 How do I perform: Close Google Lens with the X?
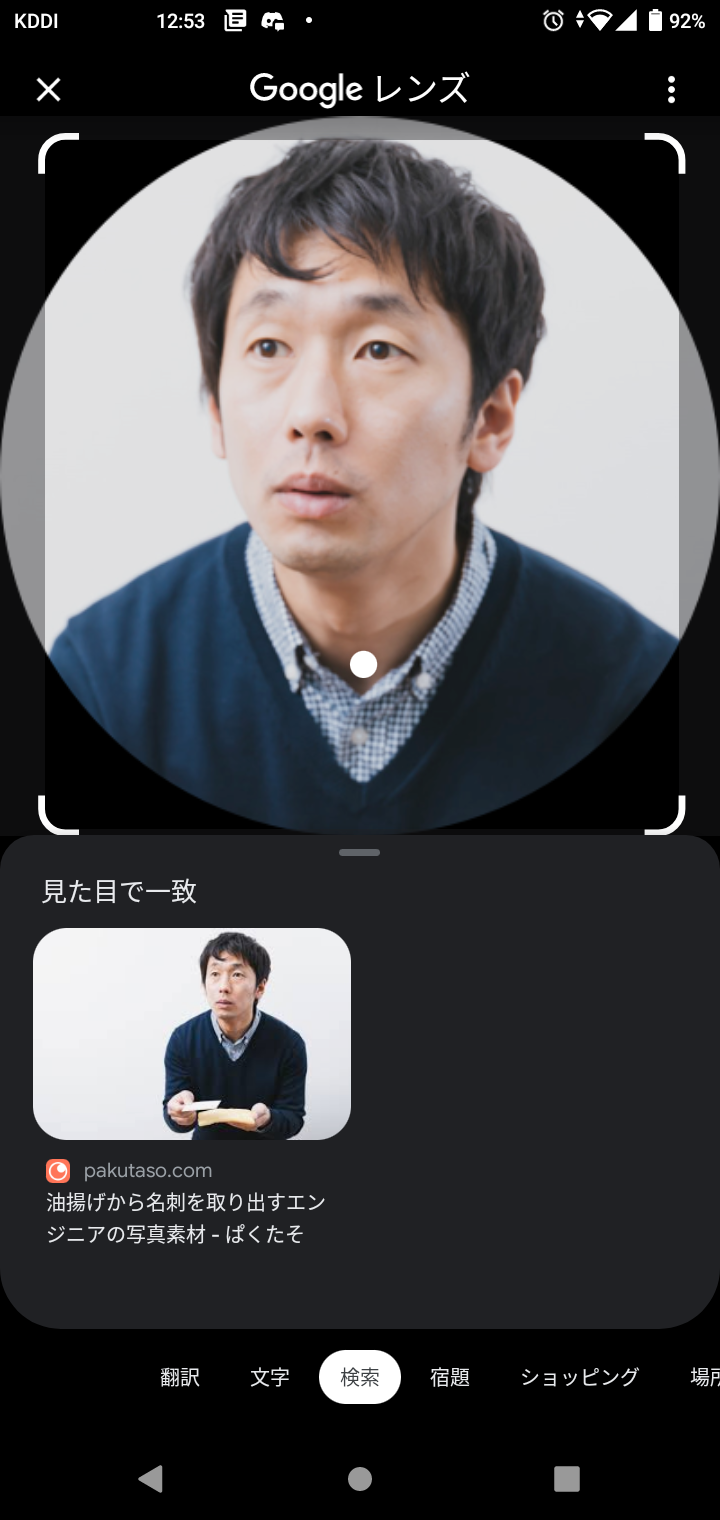coord(48,90)
